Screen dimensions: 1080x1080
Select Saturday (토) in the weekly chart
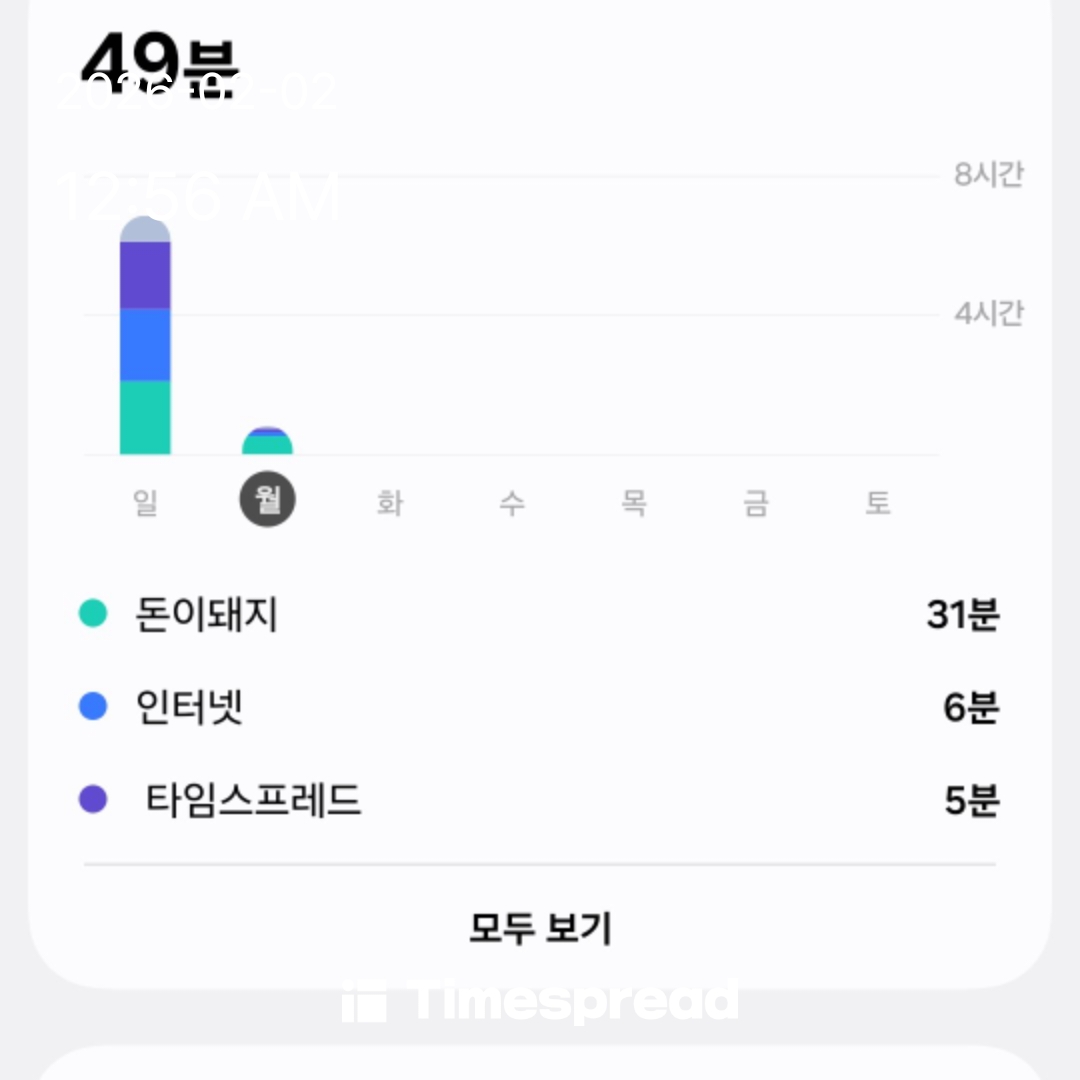coord(878,502)
